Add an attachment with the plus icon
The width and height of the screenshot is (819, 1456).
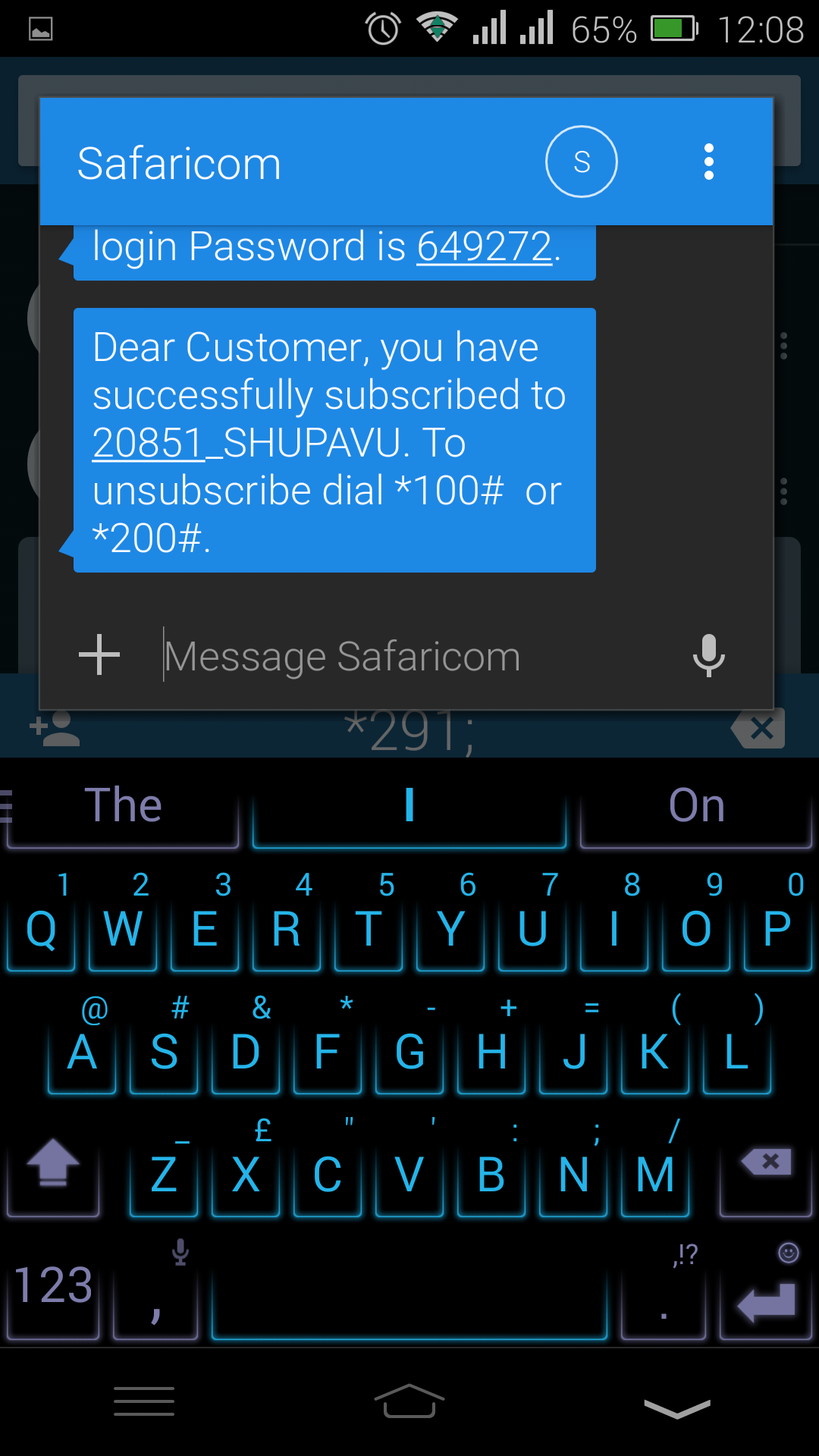point(99,654)
